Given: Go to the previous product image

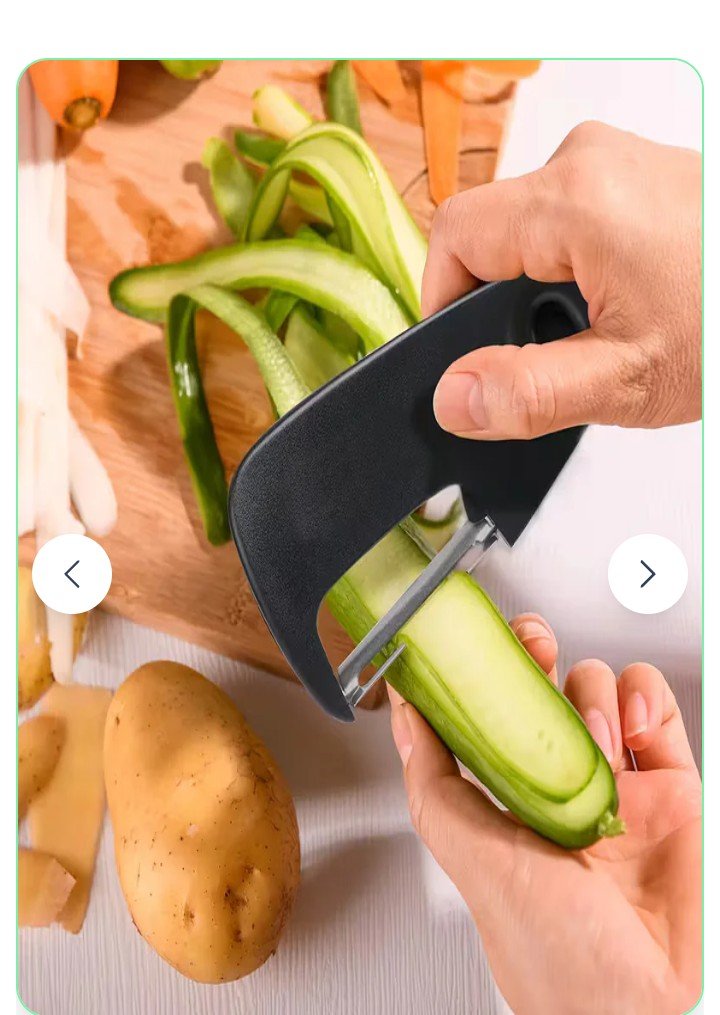Looking at the screenshot, I should [x=72, y=574].
